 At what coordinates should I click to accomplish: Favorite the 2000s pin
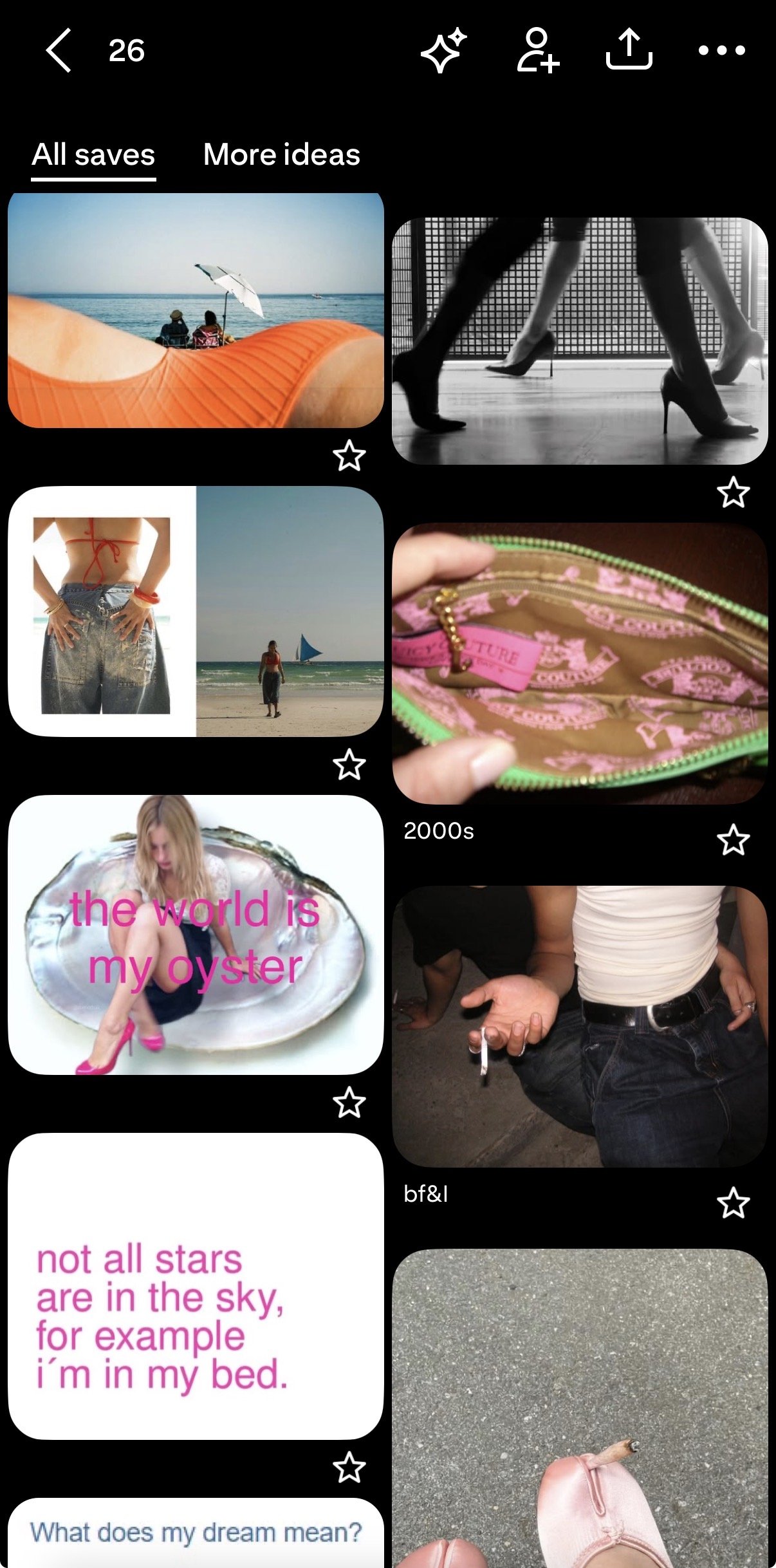(734, 839)
